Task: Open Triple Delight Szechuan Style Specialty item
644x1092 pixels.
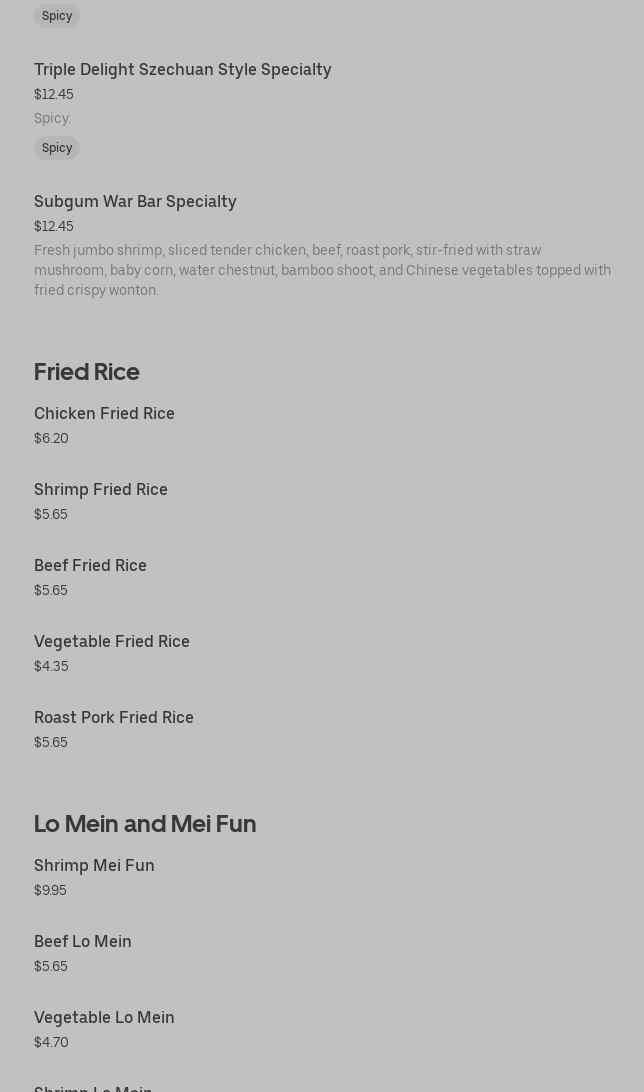Action: (x=183, y=70)
